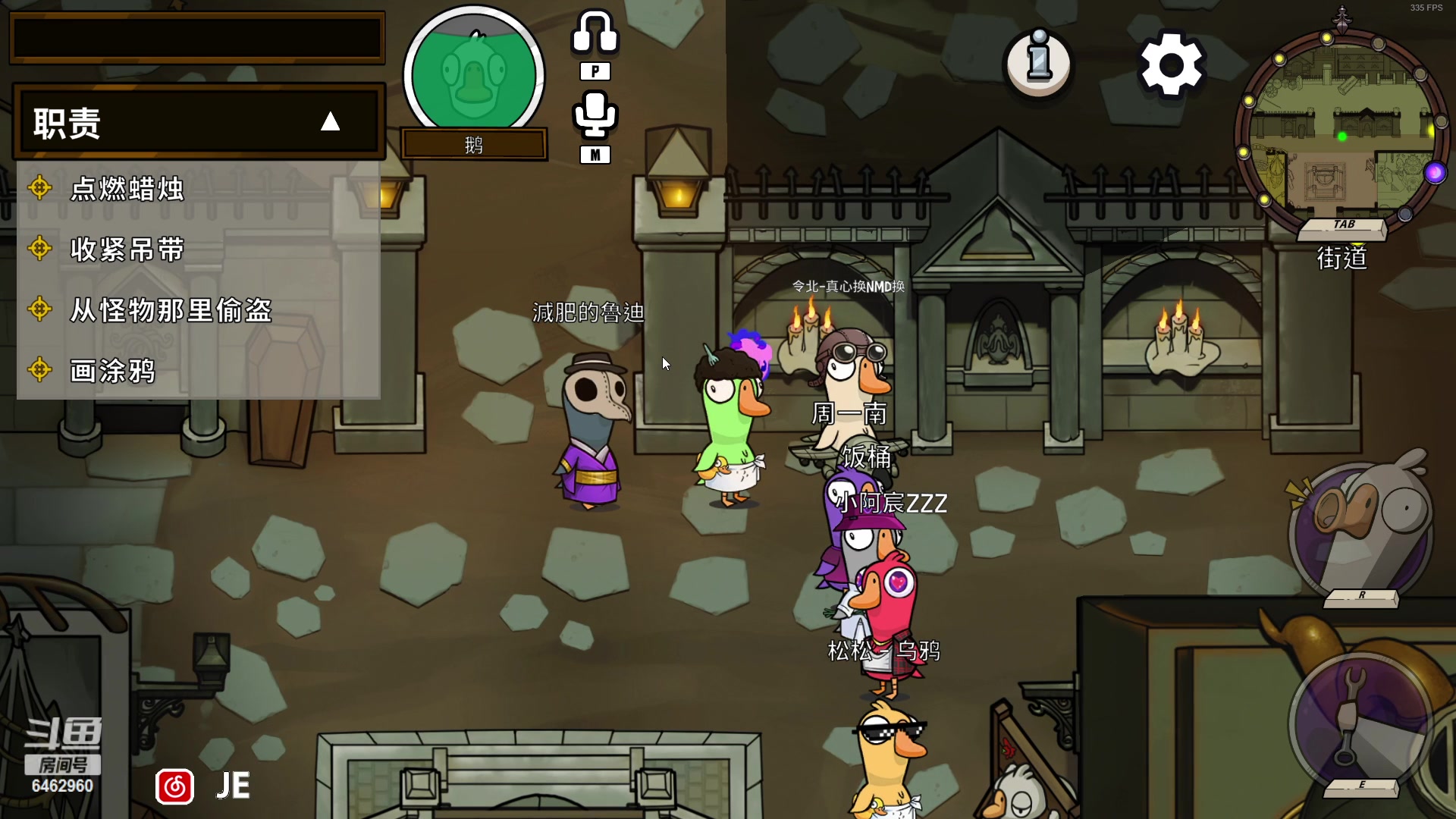Viewport: 1456px width, 819px height.
Task: Toggle the microphone button
Action: [x=595, y=115]
